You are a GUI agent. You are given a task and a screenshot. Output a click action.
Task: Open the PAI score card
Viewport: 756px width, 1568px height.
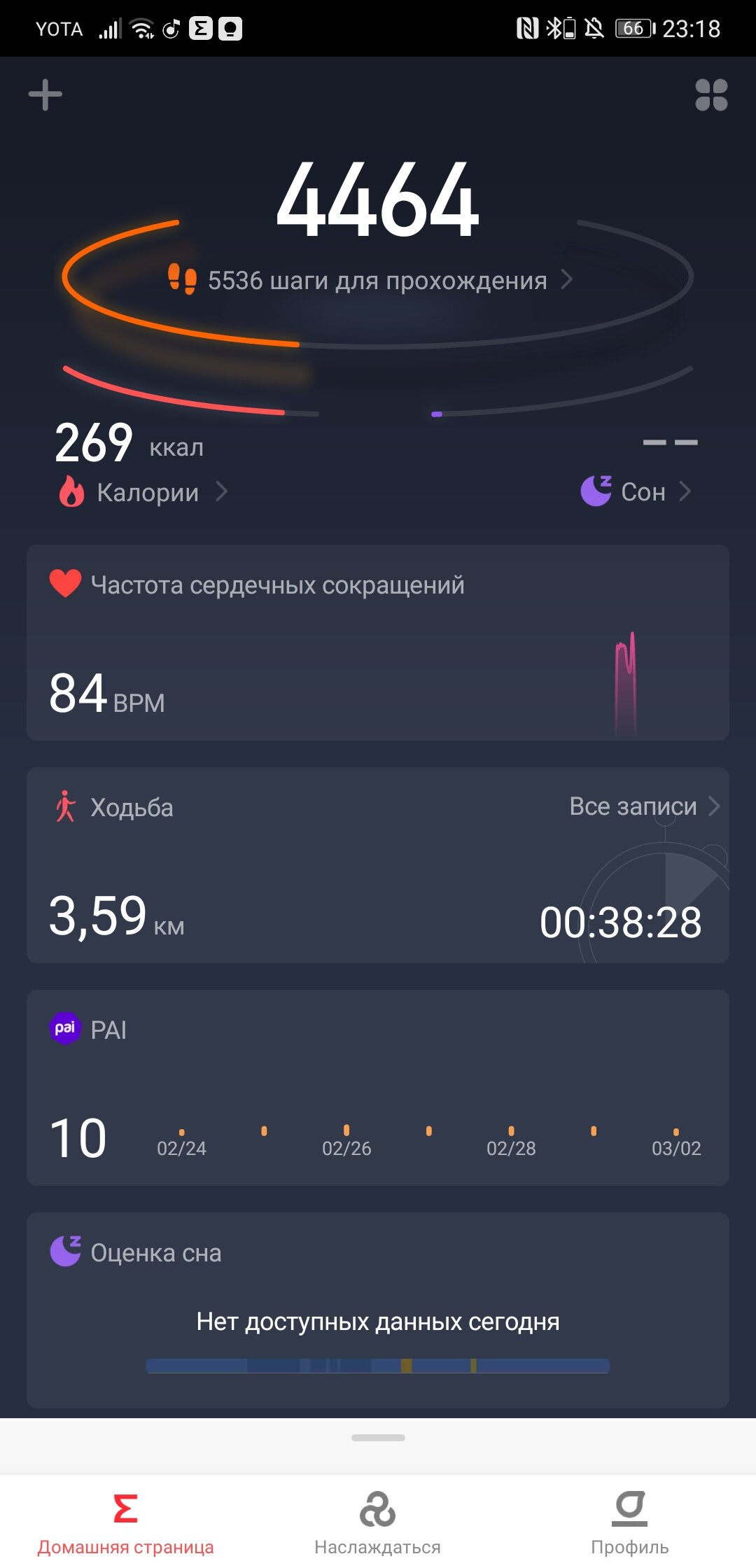tap(378, 1087)
